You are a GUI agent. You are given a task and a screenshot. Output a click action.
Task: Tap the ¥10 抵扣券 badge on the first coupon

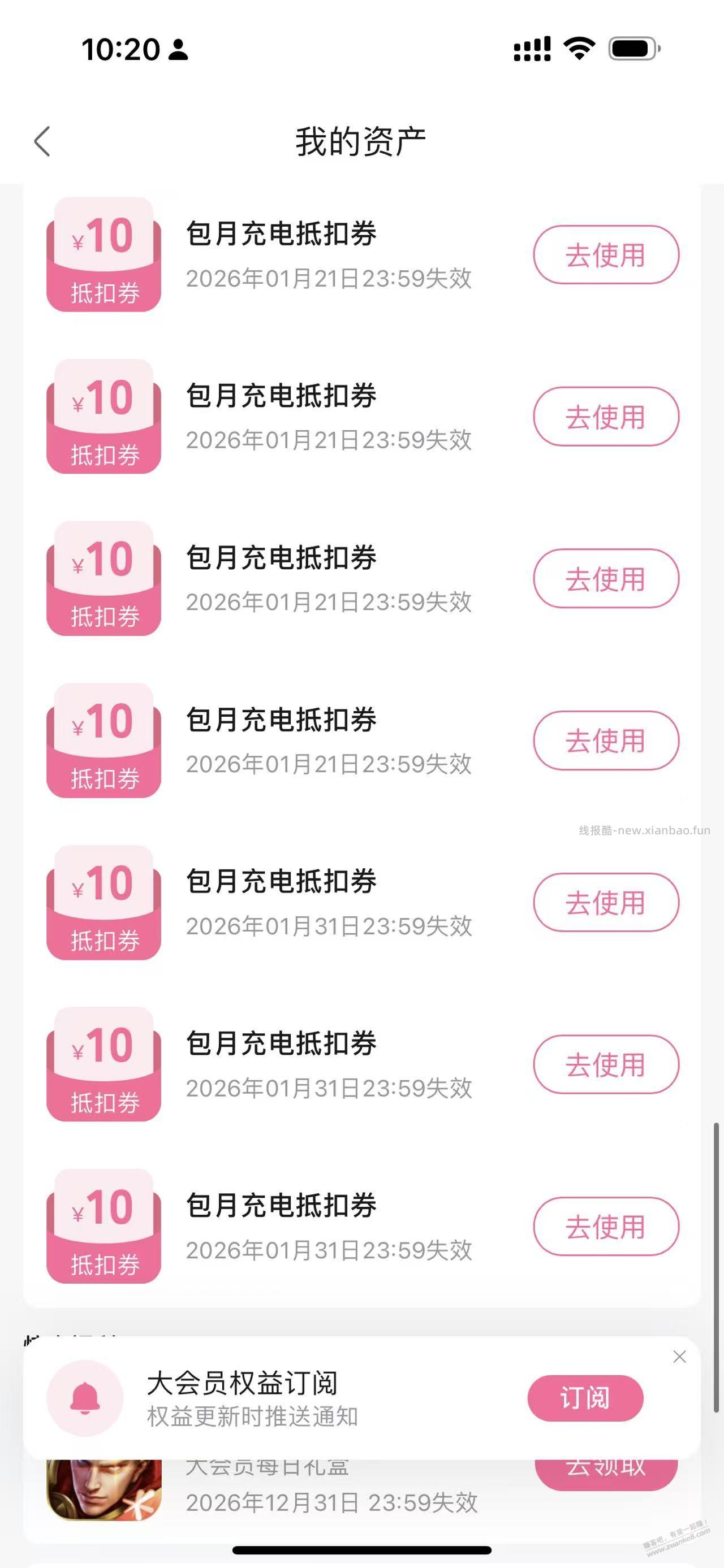pyautogui.click(x=102, y=255)
